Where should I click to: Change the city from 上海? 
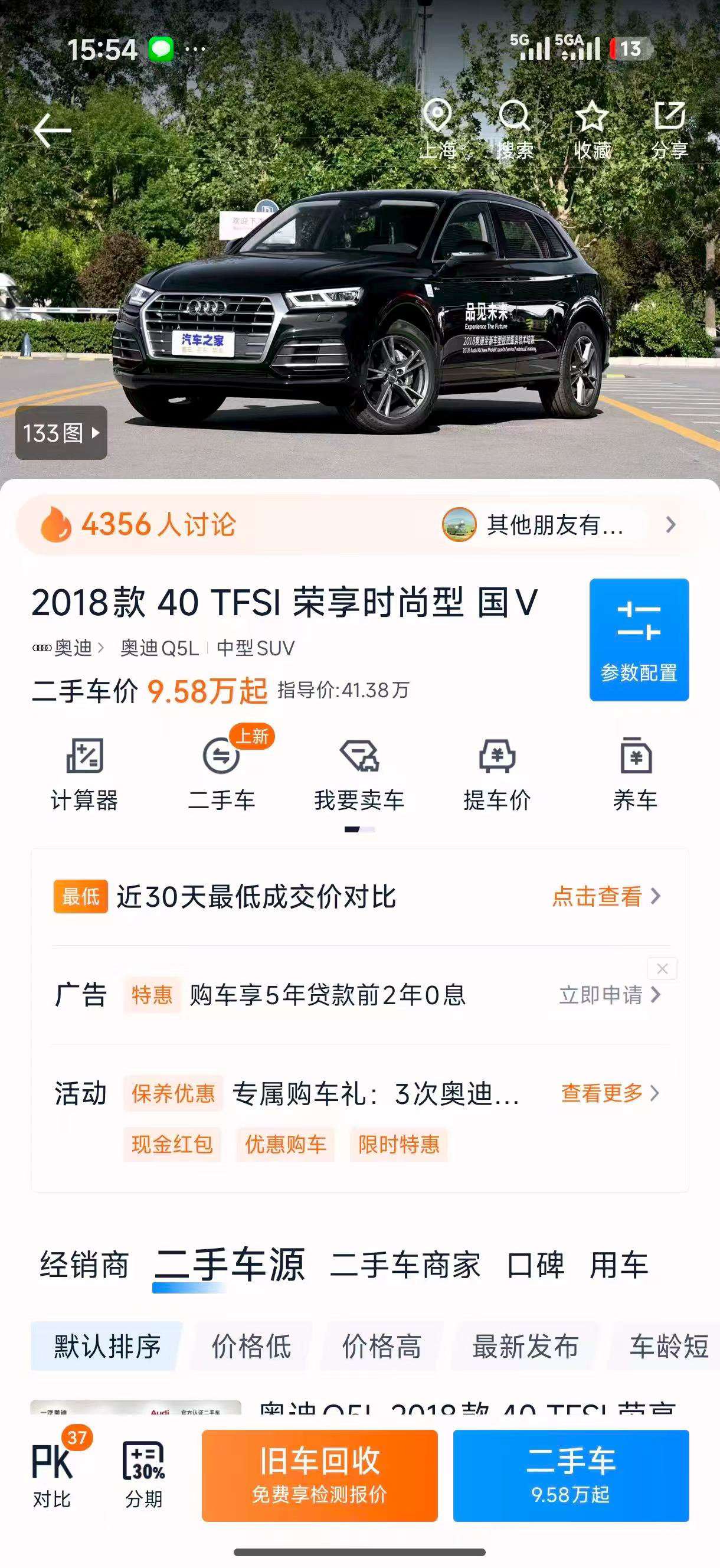[437, 130]
